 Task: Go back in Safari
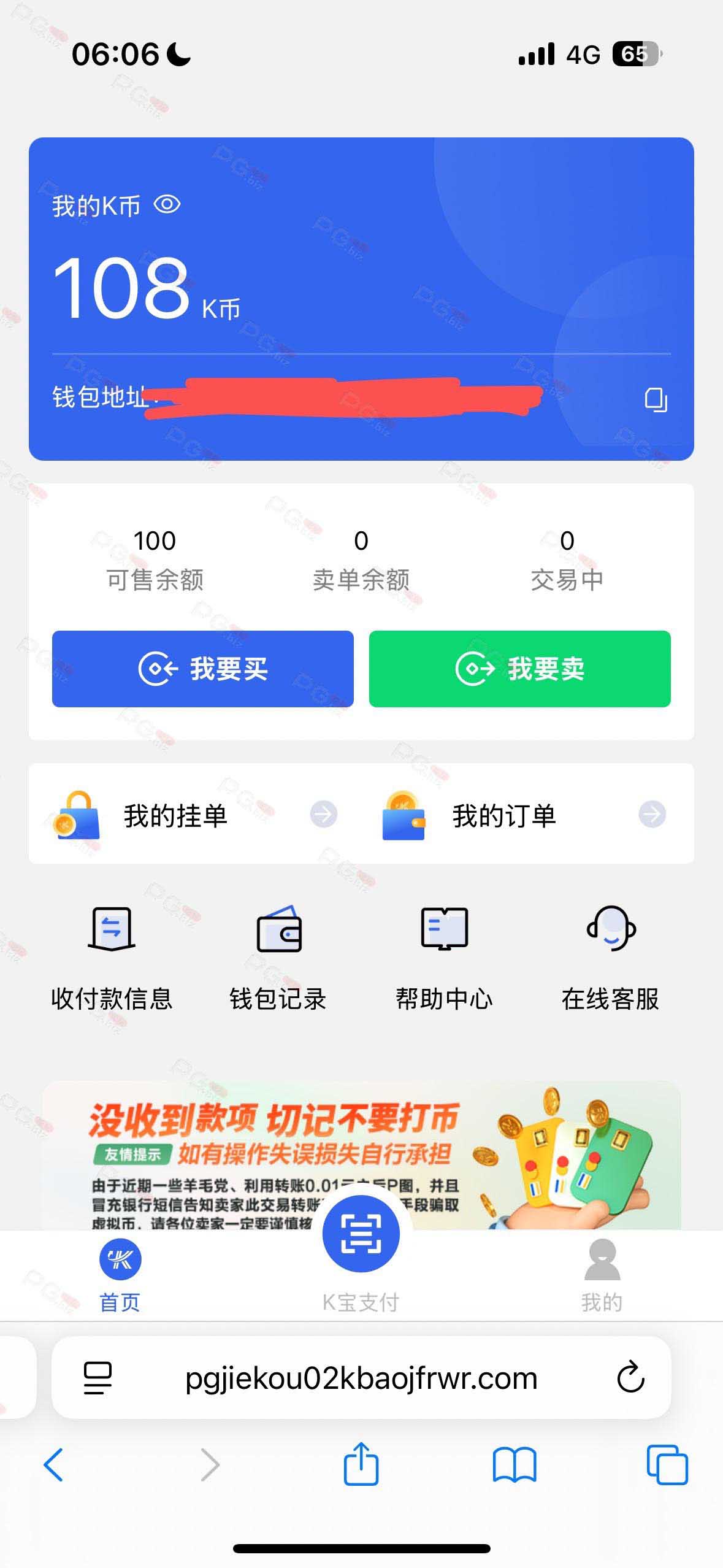pyautogui.click(x=53, y=1465)
